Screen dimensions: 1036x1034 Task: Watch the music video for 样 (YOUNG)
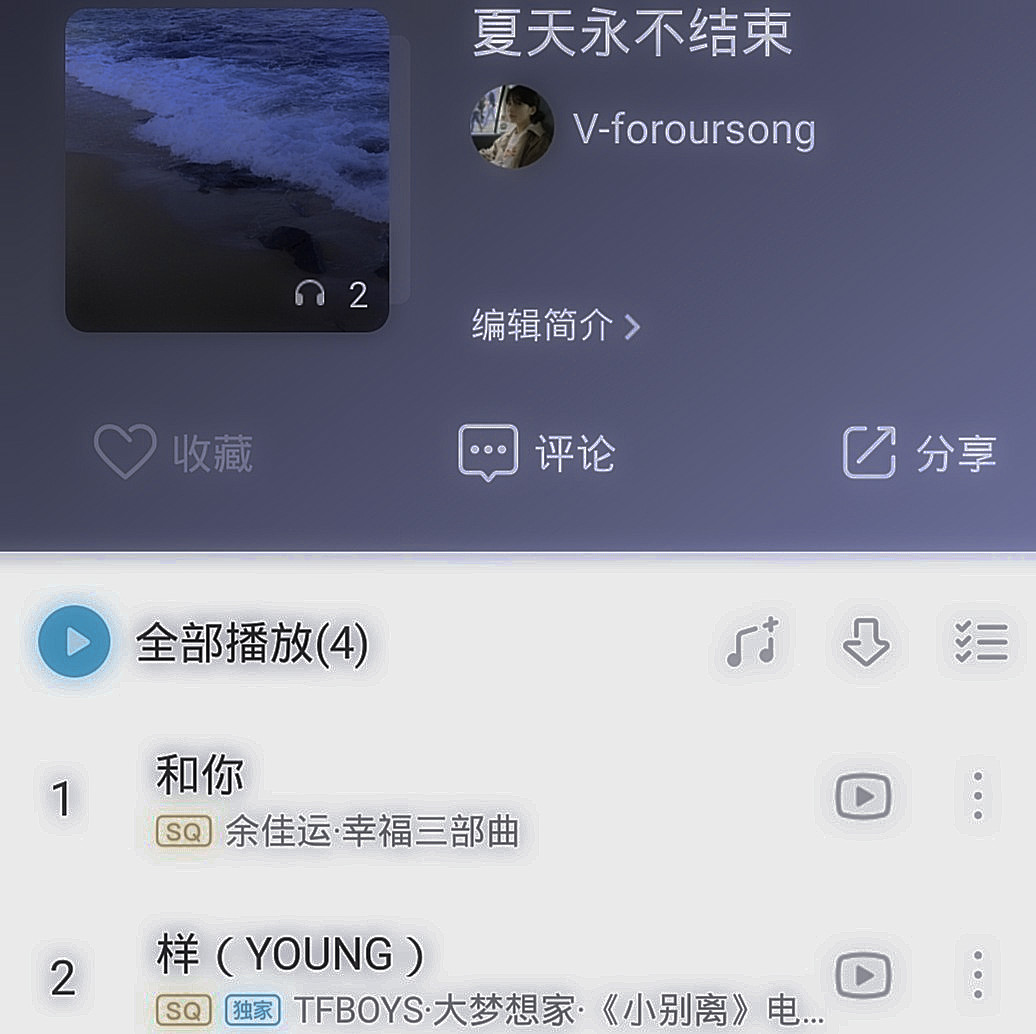[862, 973]
